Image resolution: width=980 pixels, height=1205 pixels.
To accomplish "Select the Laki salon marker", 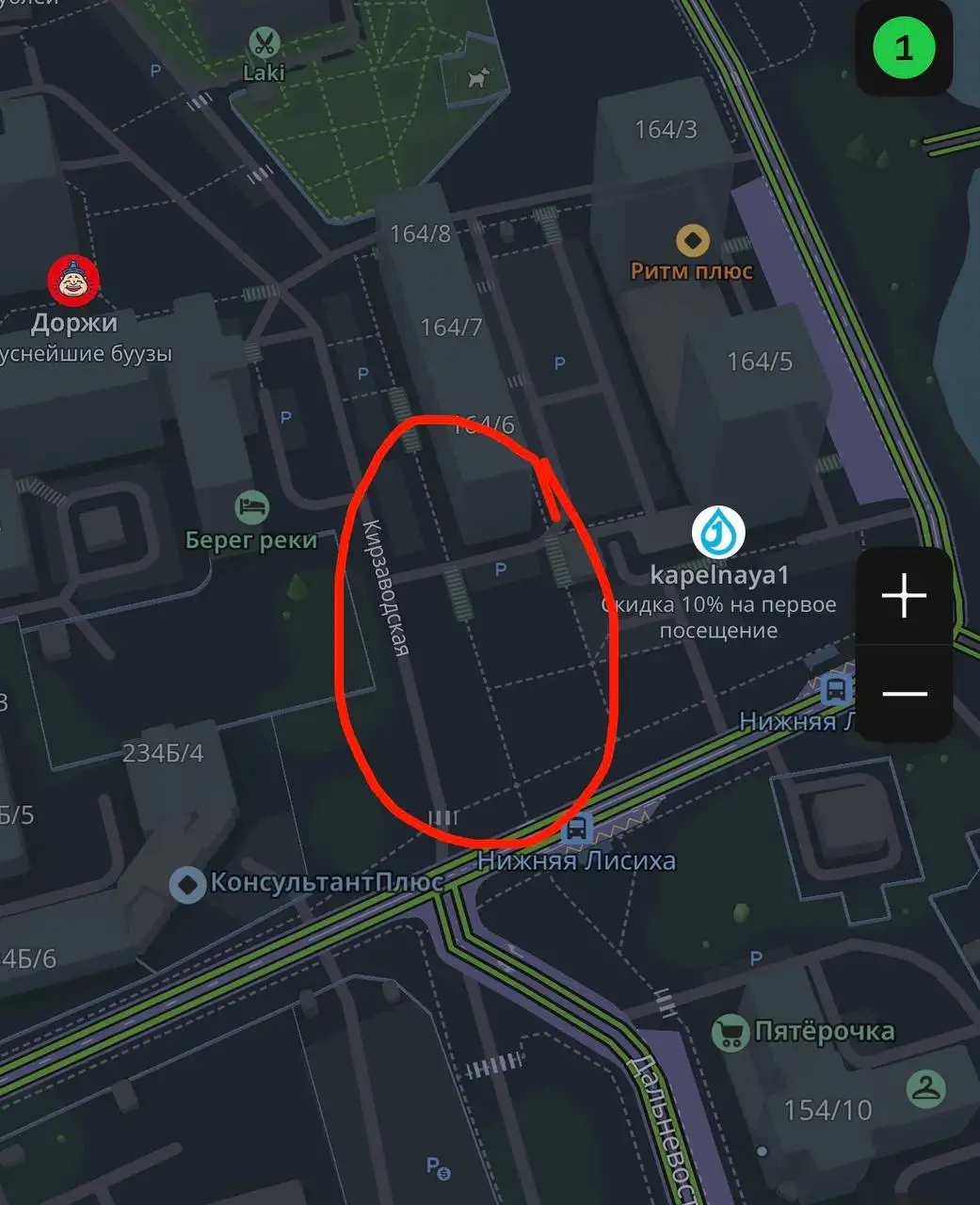I will pos(265,43).
